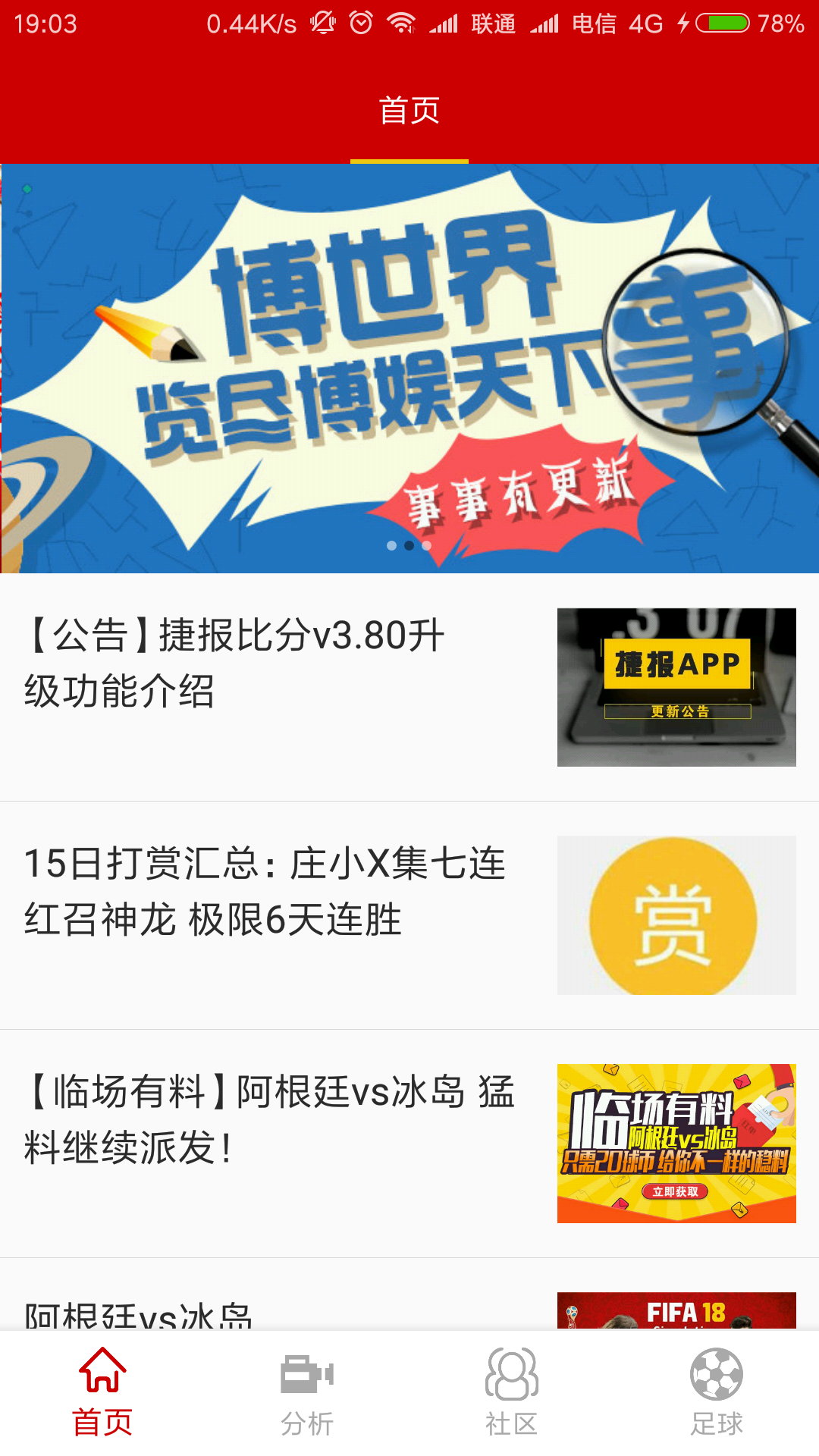Tap the 首页 top tab
This screenshot has width=819, height=1456.
(409, 111)
